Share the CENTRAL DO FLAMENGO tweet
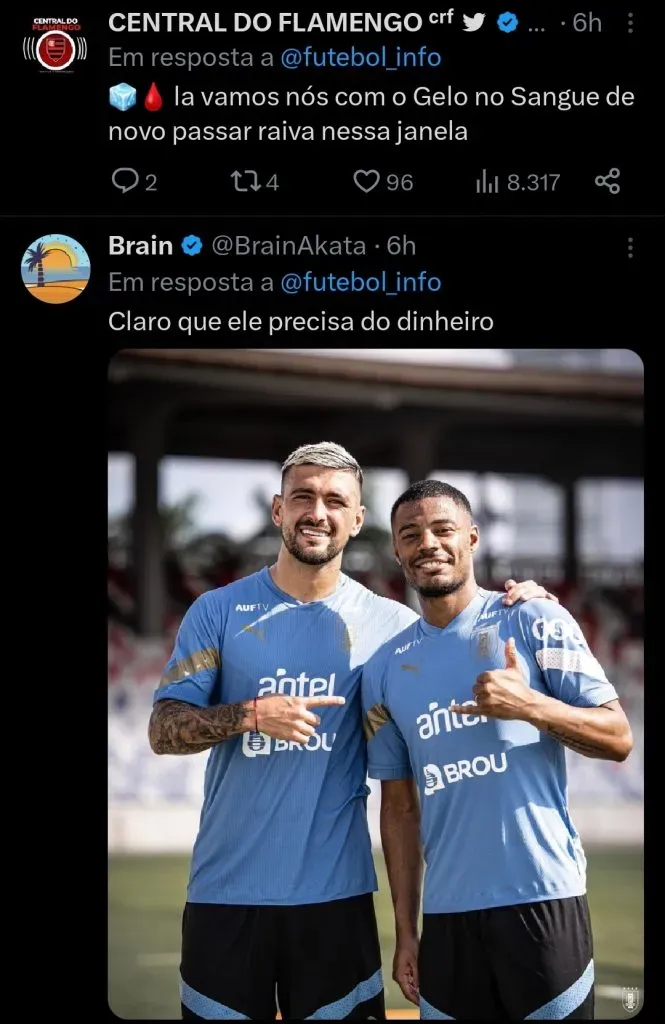 607,181
